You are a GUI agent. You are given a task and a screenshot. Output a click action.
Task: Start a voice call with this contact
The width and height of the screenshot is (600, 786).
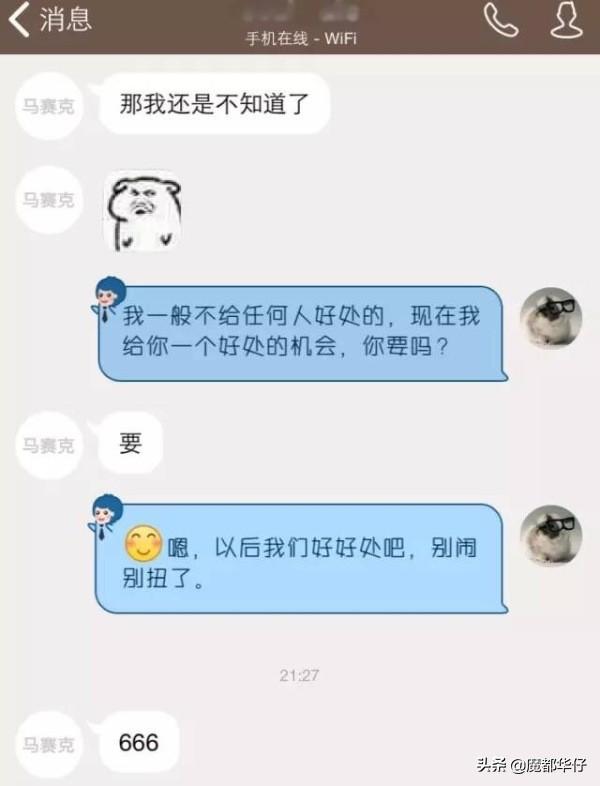[x=501, y=20]
